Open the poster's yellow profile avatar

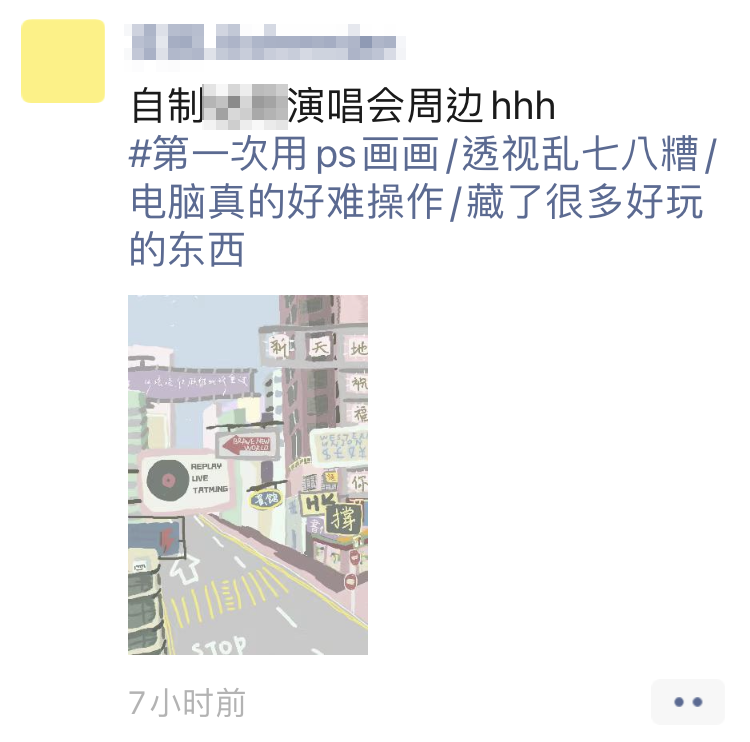click(x=63, y=62)
